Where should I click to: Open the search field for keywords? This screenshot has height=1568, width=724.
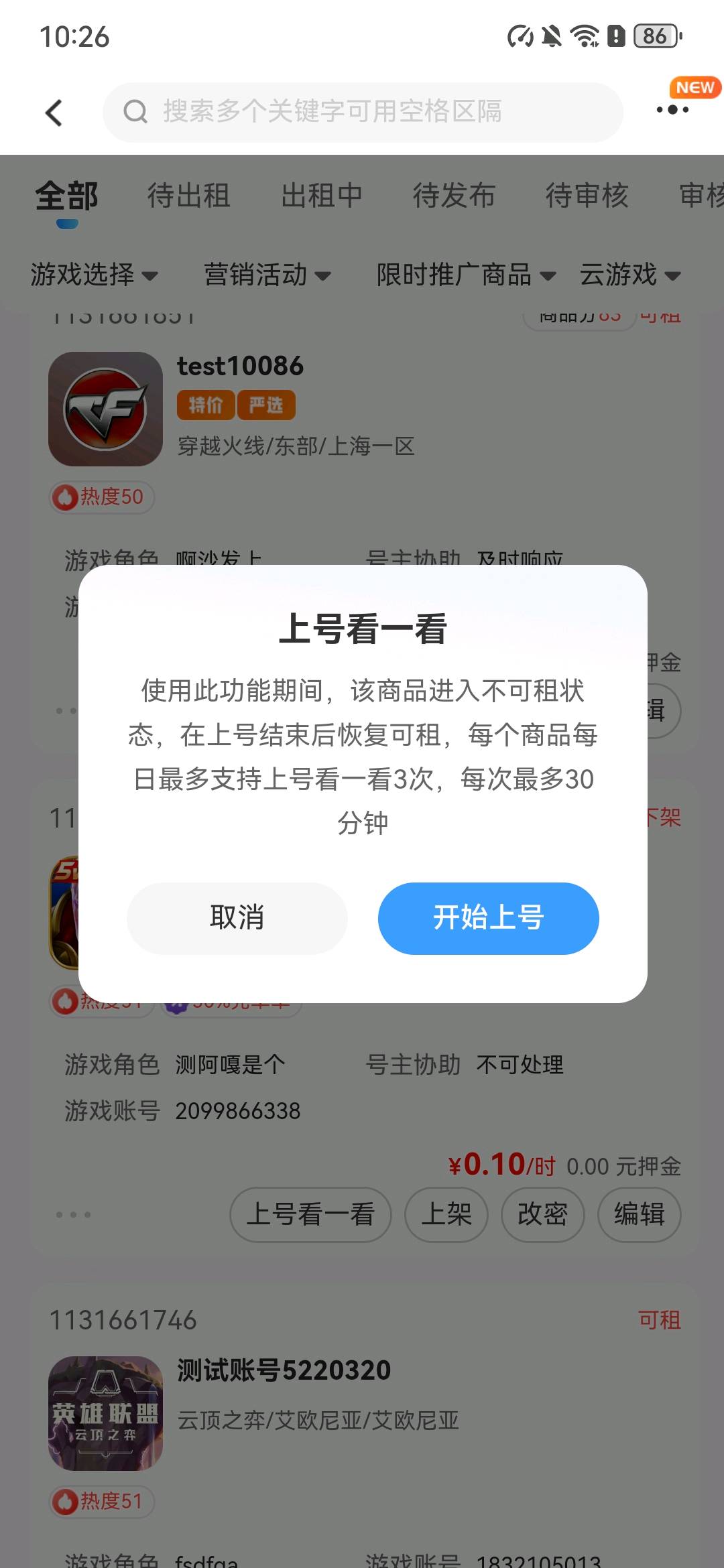point(362,112)
